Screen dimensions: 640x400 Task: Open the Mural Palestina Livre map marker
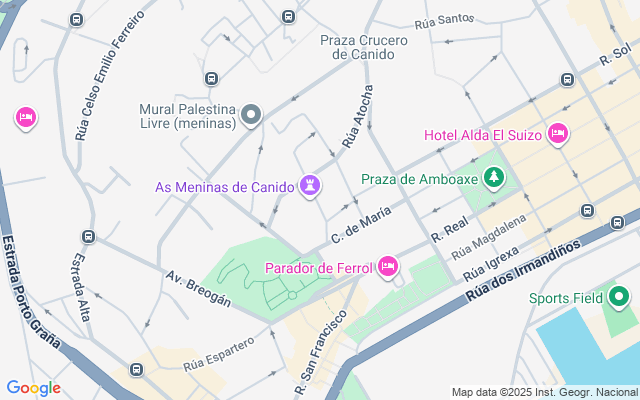tap(252, 116)
